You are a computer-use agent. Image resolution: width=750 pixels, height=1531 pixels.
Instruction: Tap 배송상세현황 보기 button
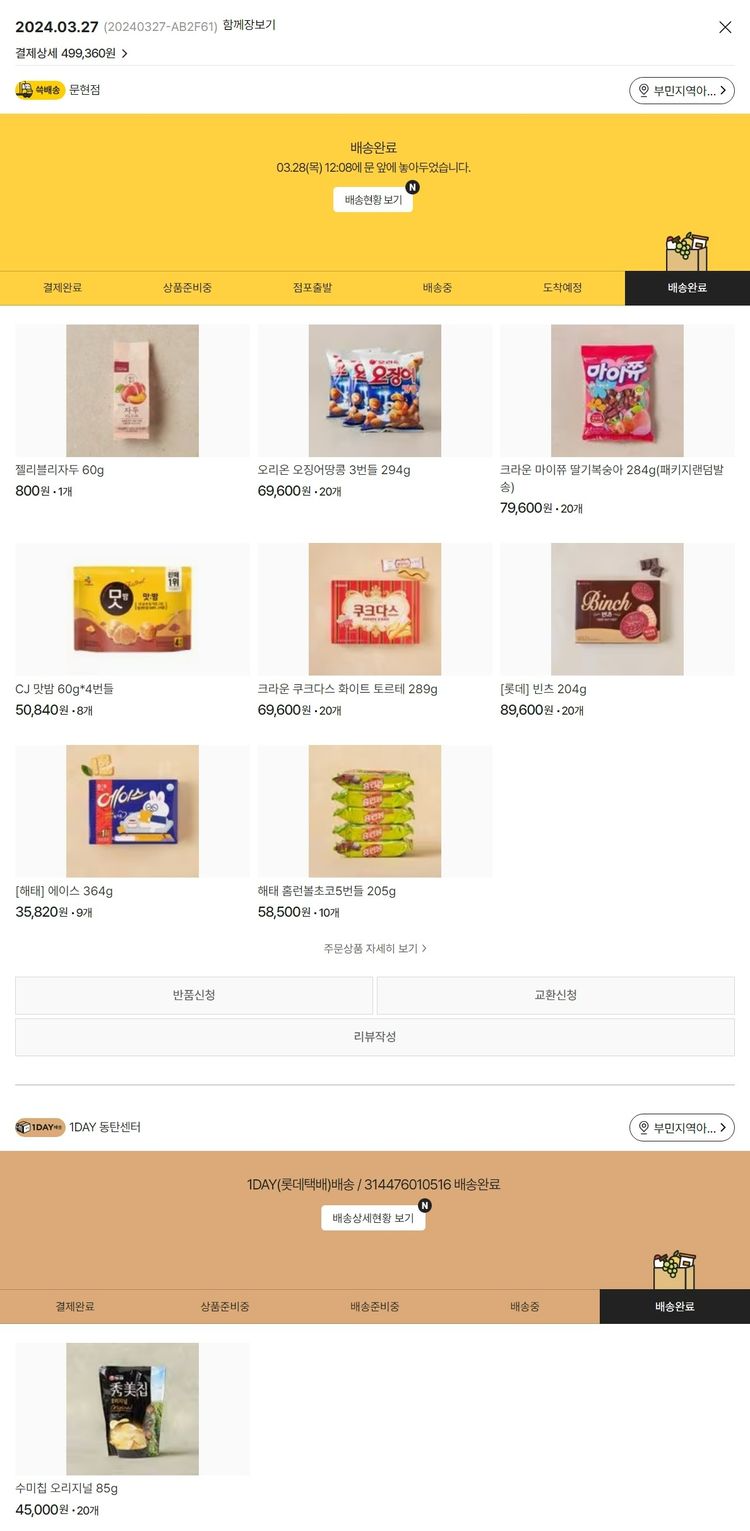point(373,1218)
